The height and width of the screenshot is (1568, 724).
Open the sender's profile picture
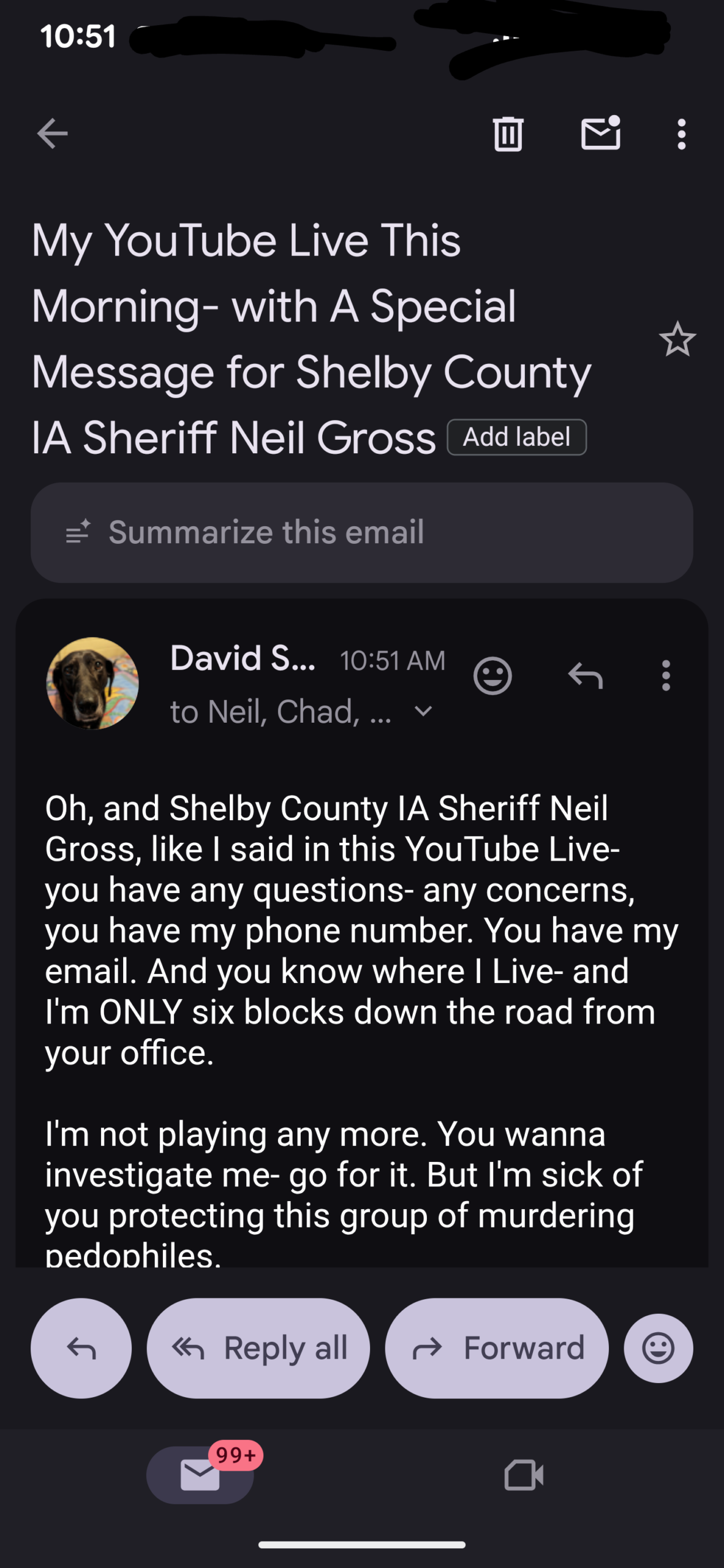92,683
